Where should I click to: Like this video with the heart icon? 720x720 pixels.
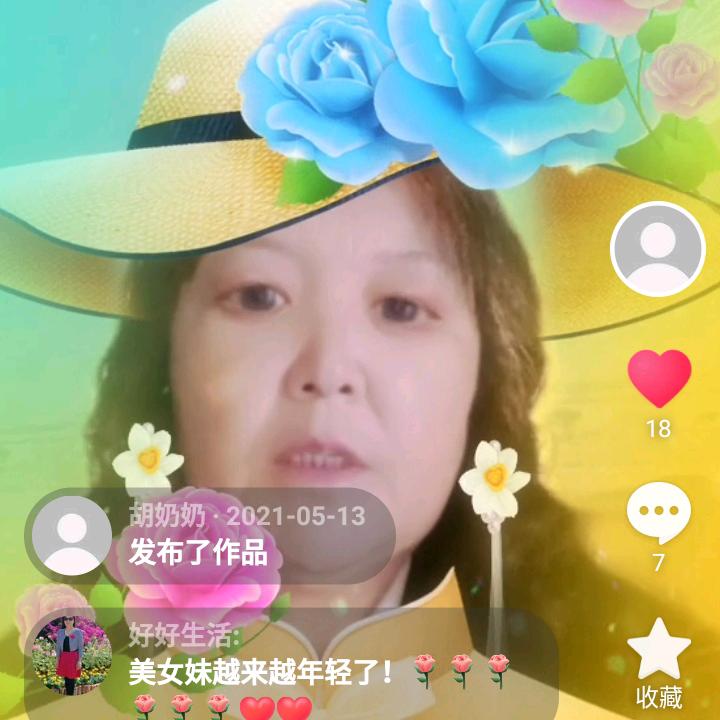coord(659,378)
